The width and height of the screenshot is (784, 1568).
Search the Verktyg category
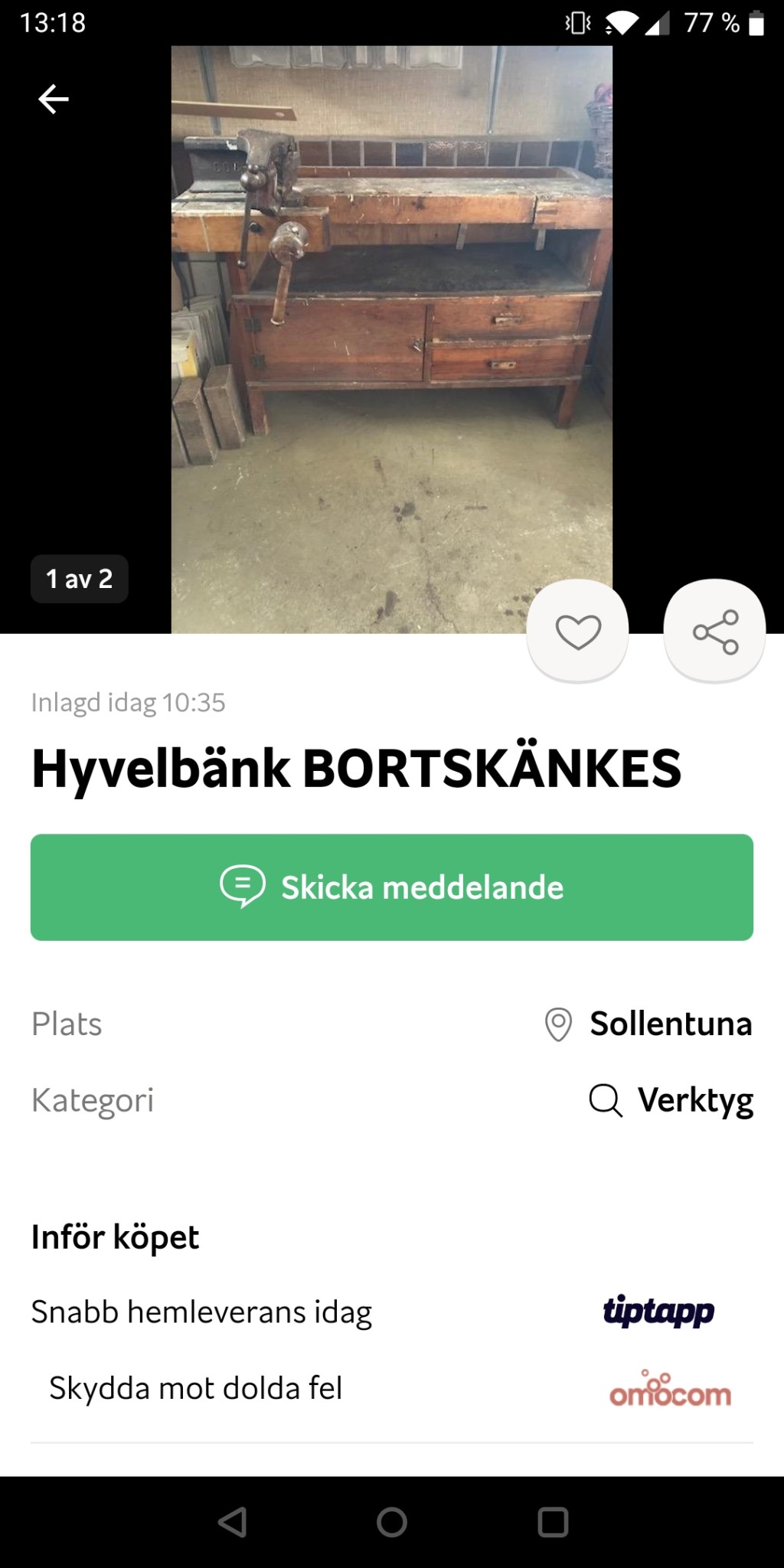[x=694, y=1100]
